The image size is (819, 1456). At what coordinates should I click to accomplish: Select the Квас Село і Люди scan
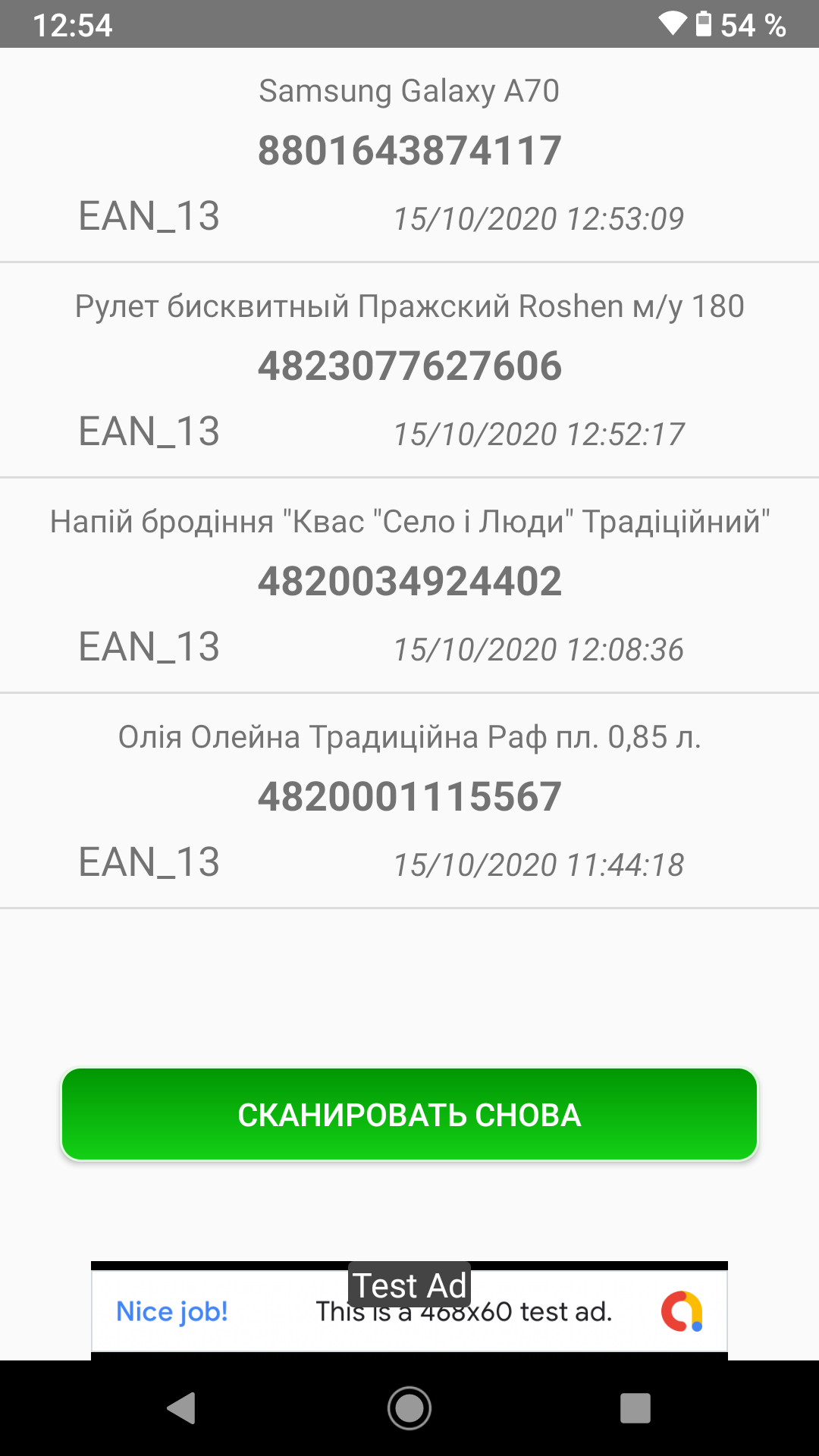click(409, 585)
